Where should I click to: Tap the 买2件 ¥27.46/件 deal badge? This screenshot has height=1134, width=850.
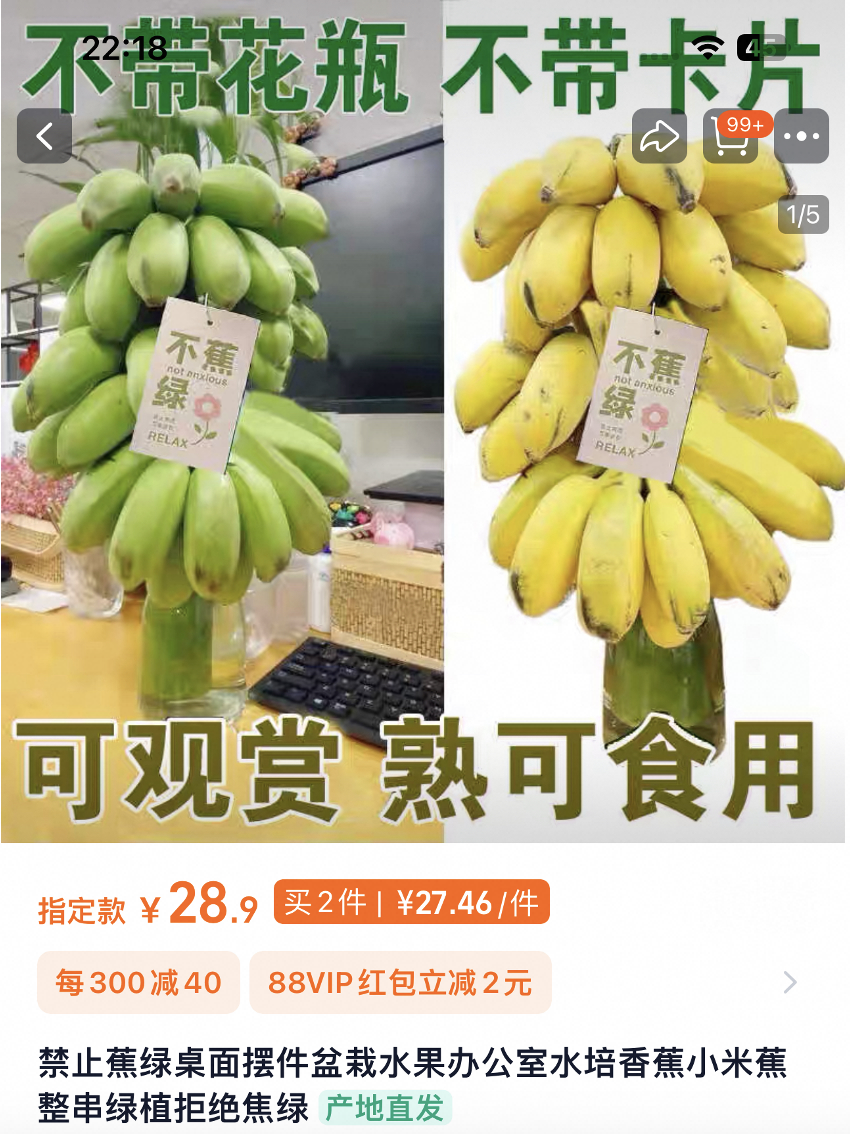pyautogui.click(x=411, y=903)
